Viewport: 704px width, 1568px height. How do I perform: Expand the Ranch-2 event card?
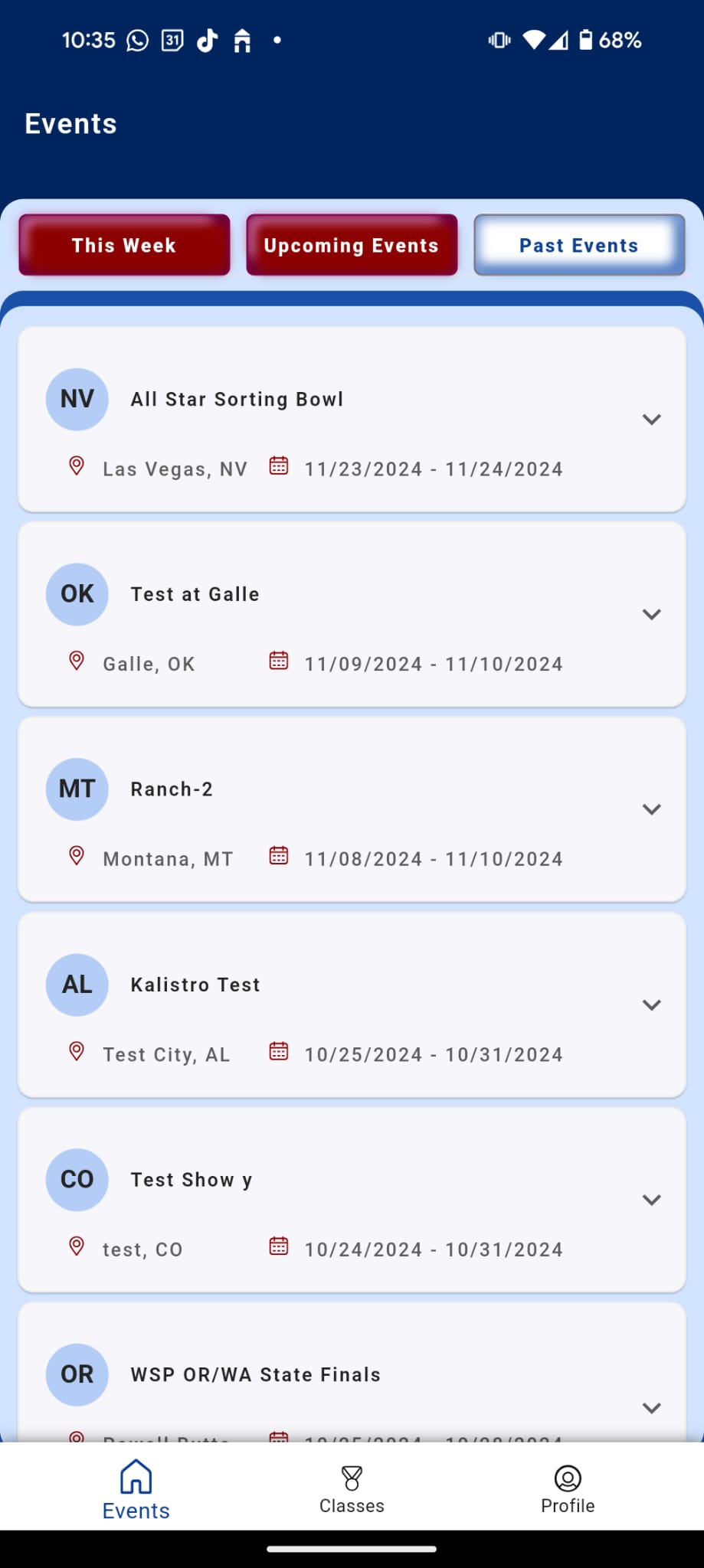651,810
